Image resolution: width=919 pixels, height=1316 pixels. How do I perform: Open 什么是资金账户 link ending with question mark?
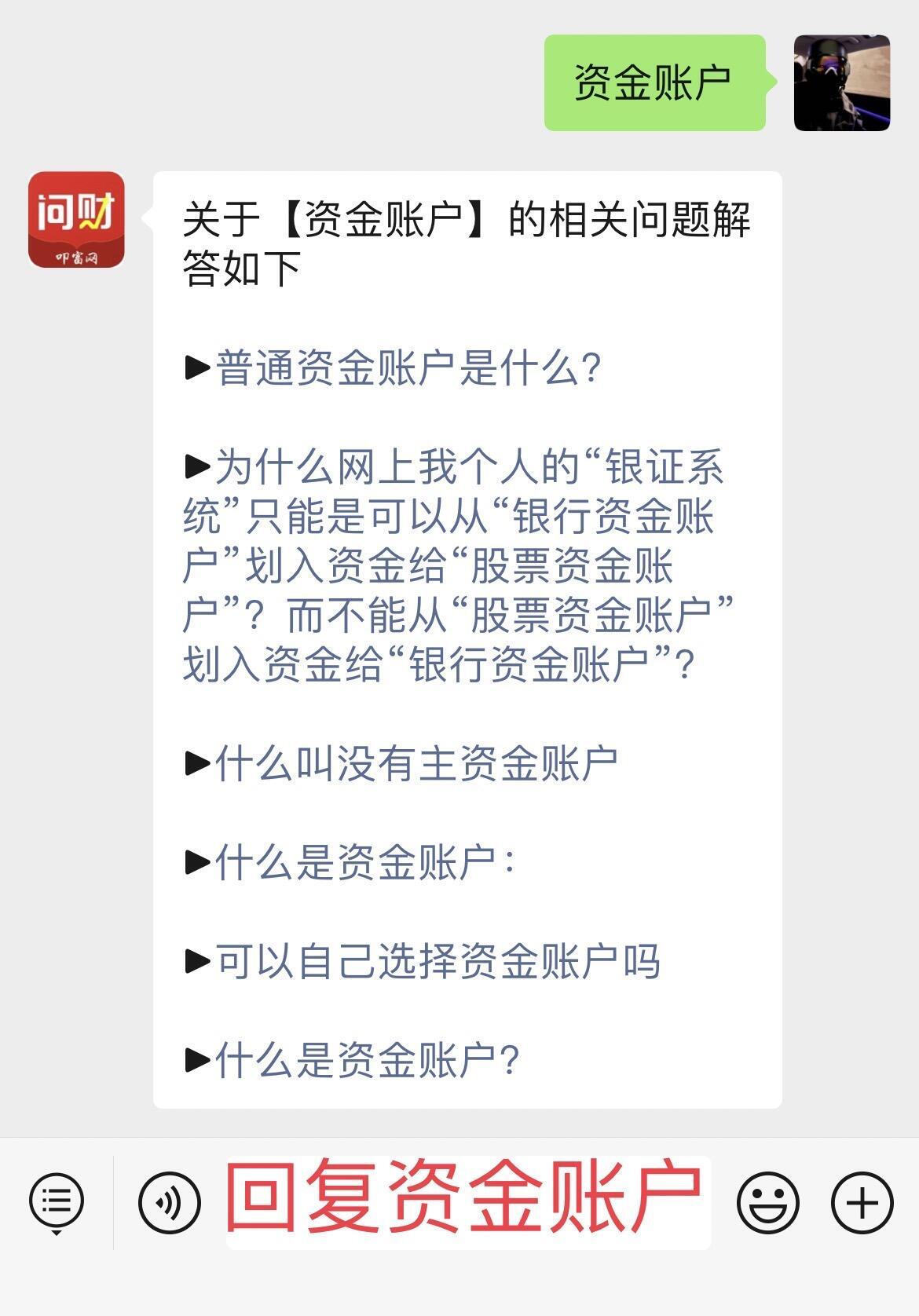368,1060
